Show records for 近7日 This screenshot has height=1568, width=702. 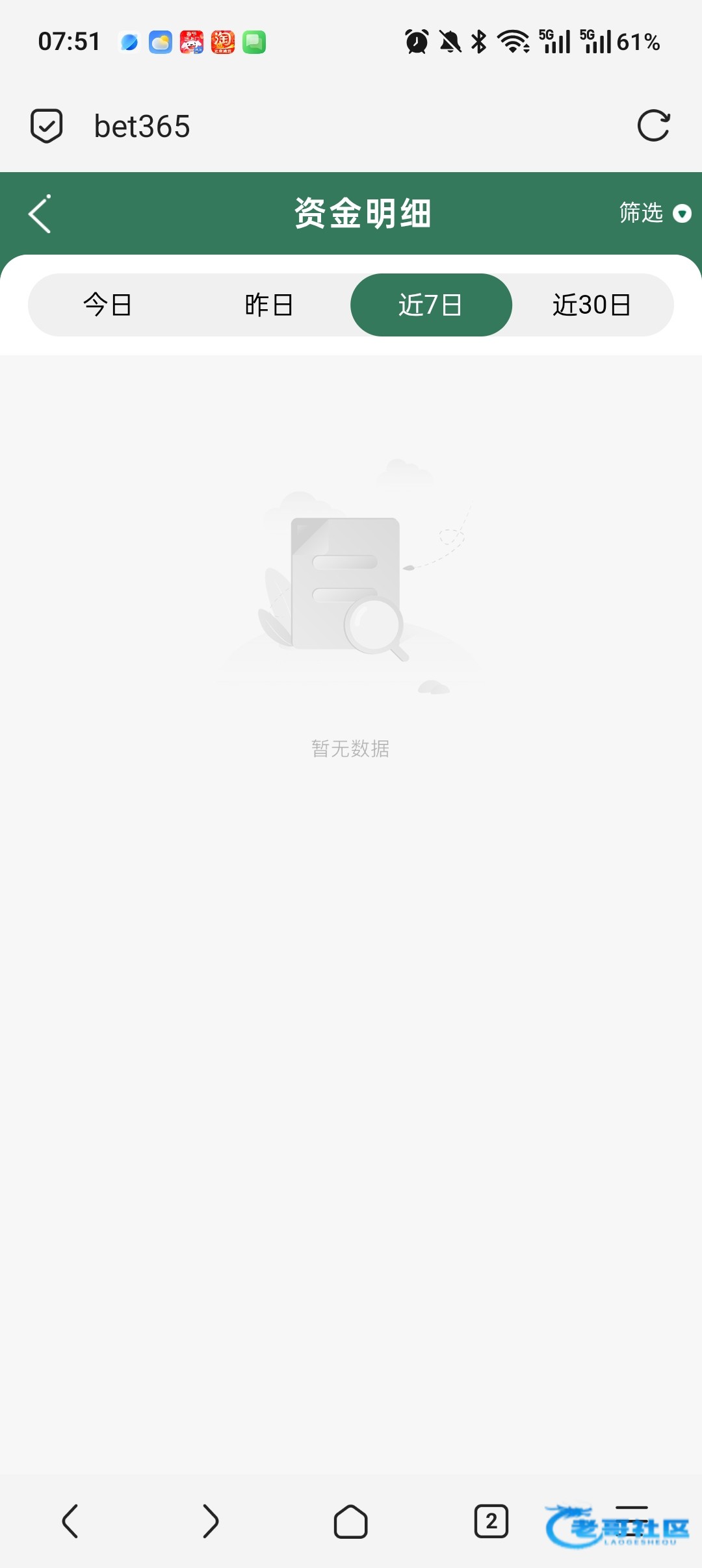[x=430, y=305]
